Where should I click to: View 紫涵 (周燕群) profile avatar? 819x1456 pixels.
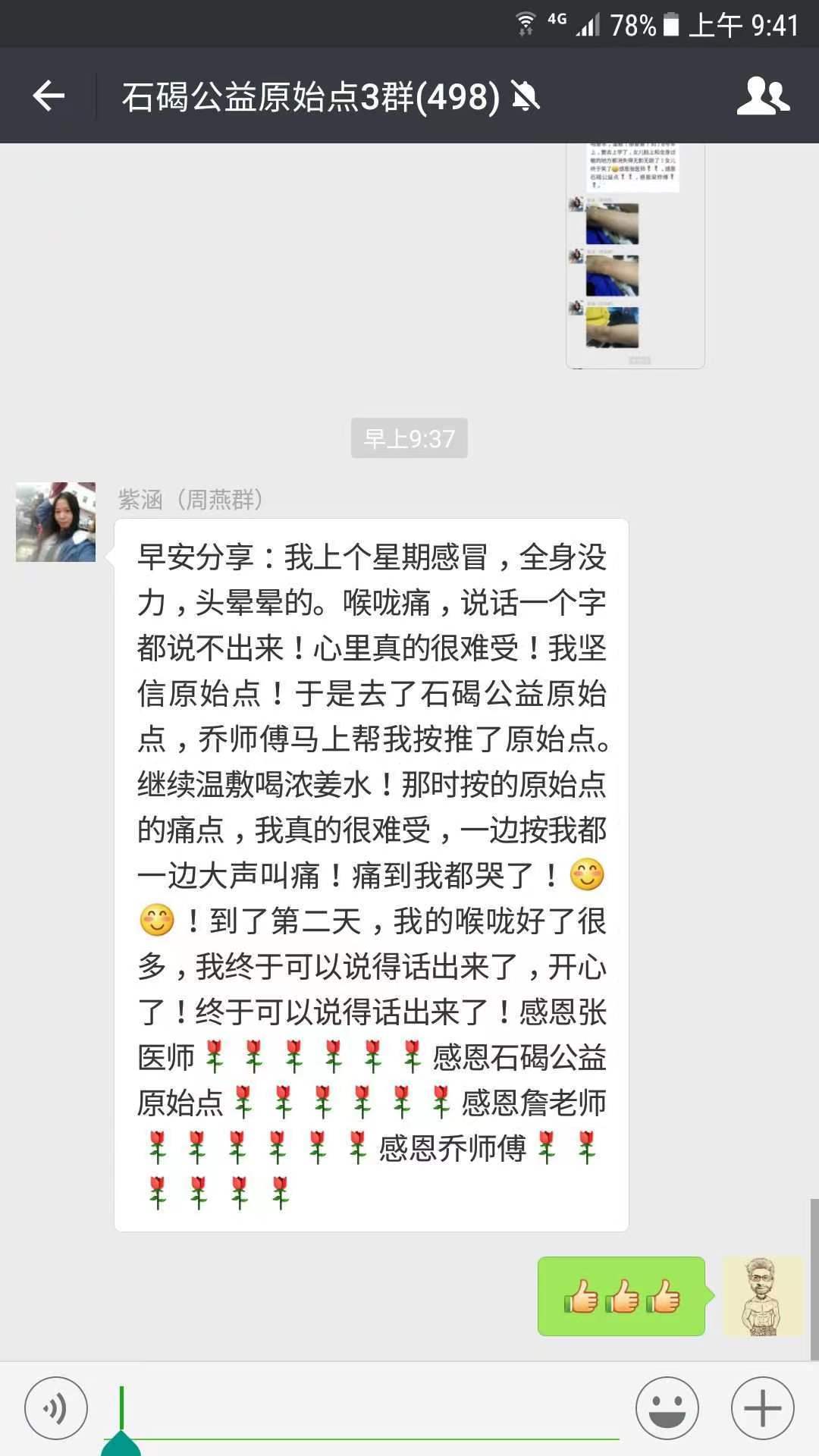56,522
